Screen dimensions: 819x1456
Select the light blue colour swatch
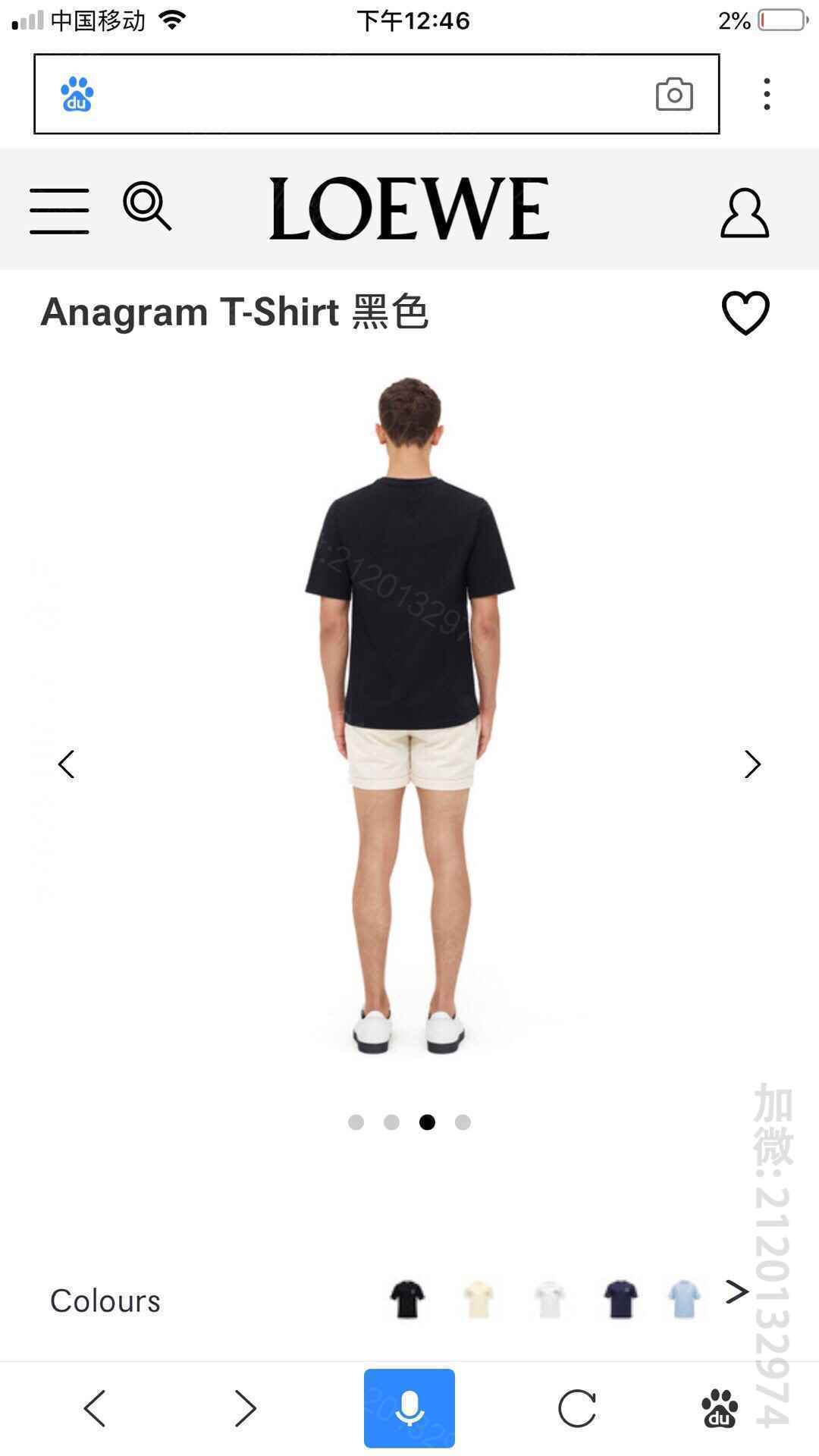click(x=684, y=1299)
